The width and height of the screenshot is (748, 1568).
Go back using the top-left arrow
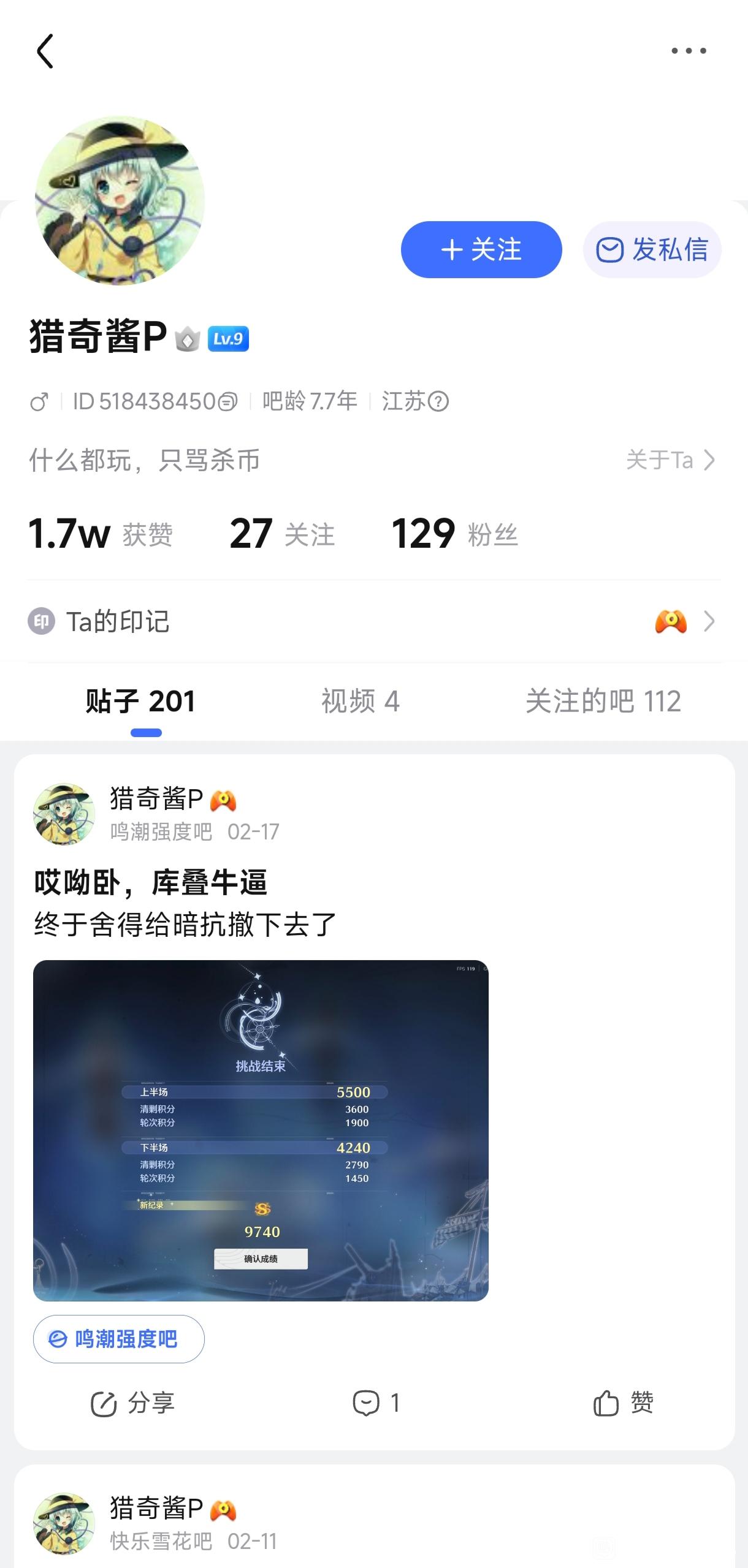(x=45, y=51)
